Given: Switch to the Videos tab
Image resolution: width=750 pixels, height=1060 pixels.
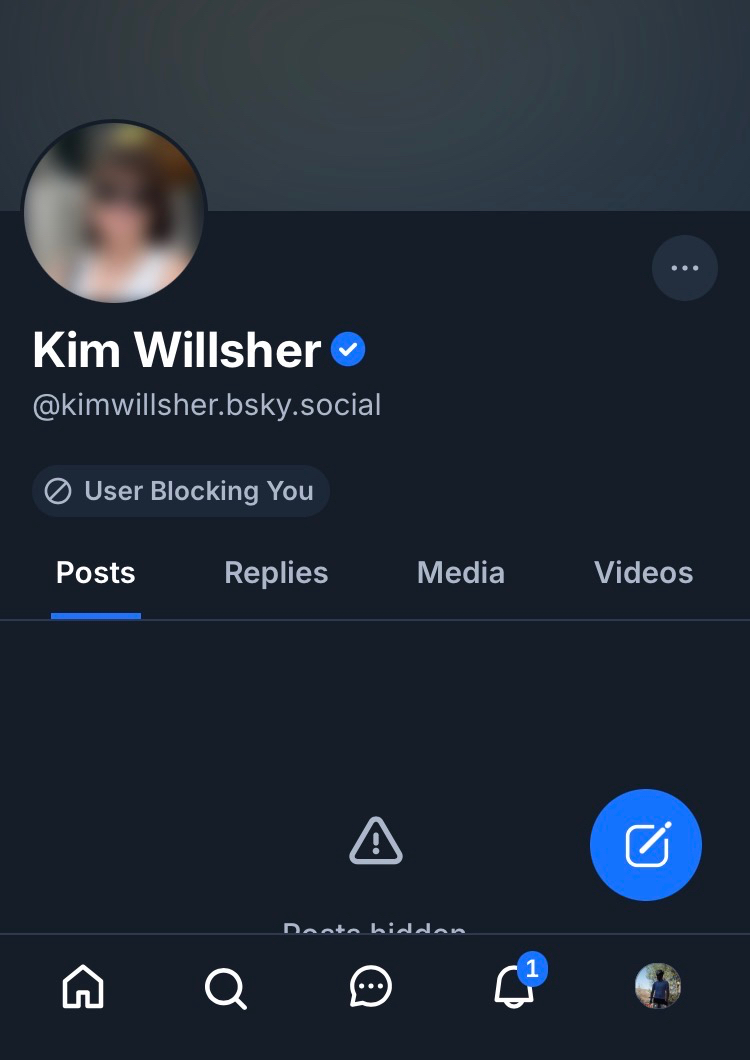Looking at the screenshot, I should click(643, 573).
